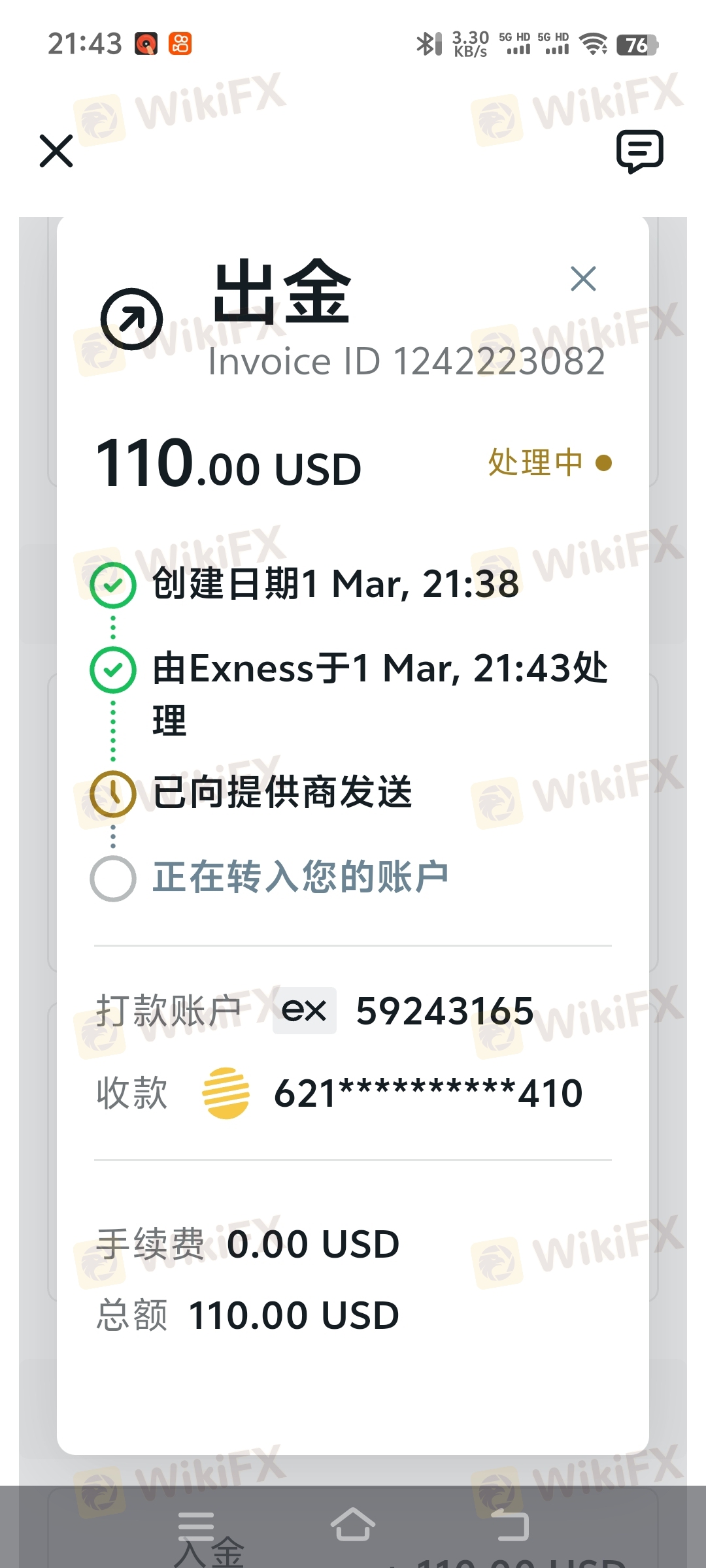
Task: Tap the system back button
Action: pyautogui.click(x=510, y=1525)
